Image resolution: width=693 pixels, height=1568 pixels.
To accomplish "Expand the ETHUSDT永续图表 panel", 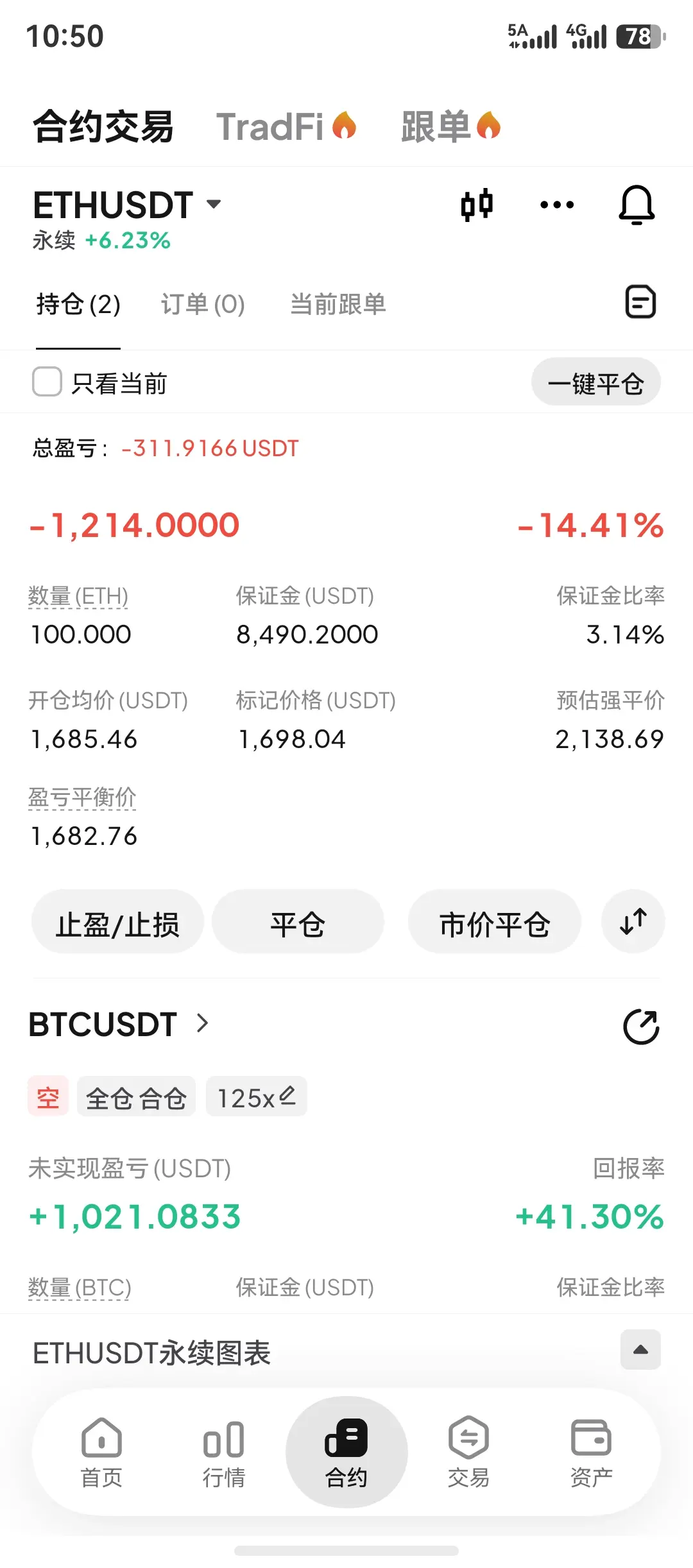I will (x=640, y=1350).
